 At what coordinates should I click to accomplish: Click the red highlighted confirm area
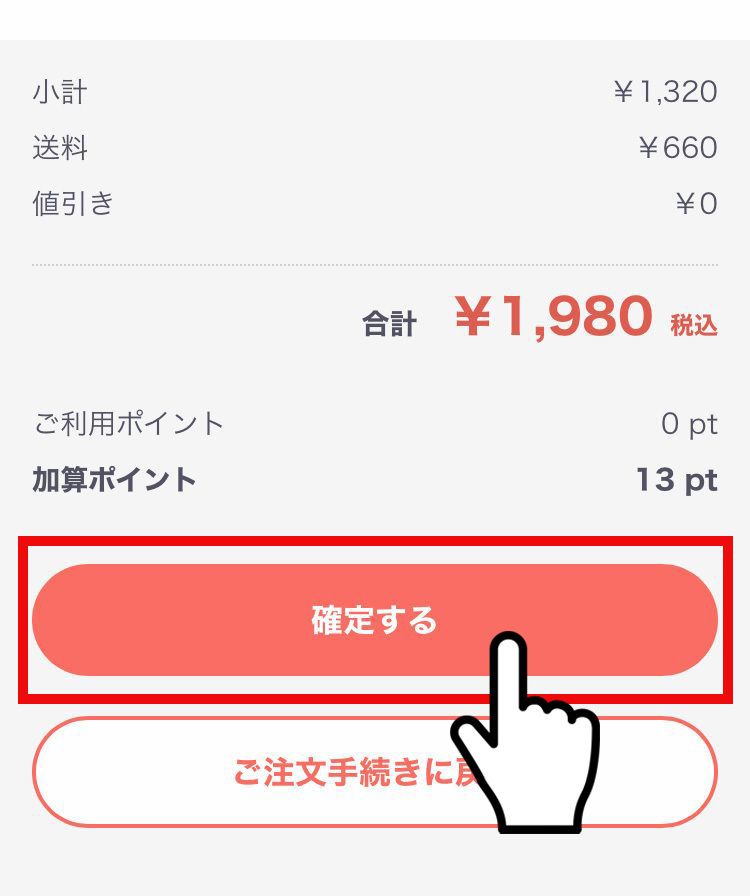point(374,620)
